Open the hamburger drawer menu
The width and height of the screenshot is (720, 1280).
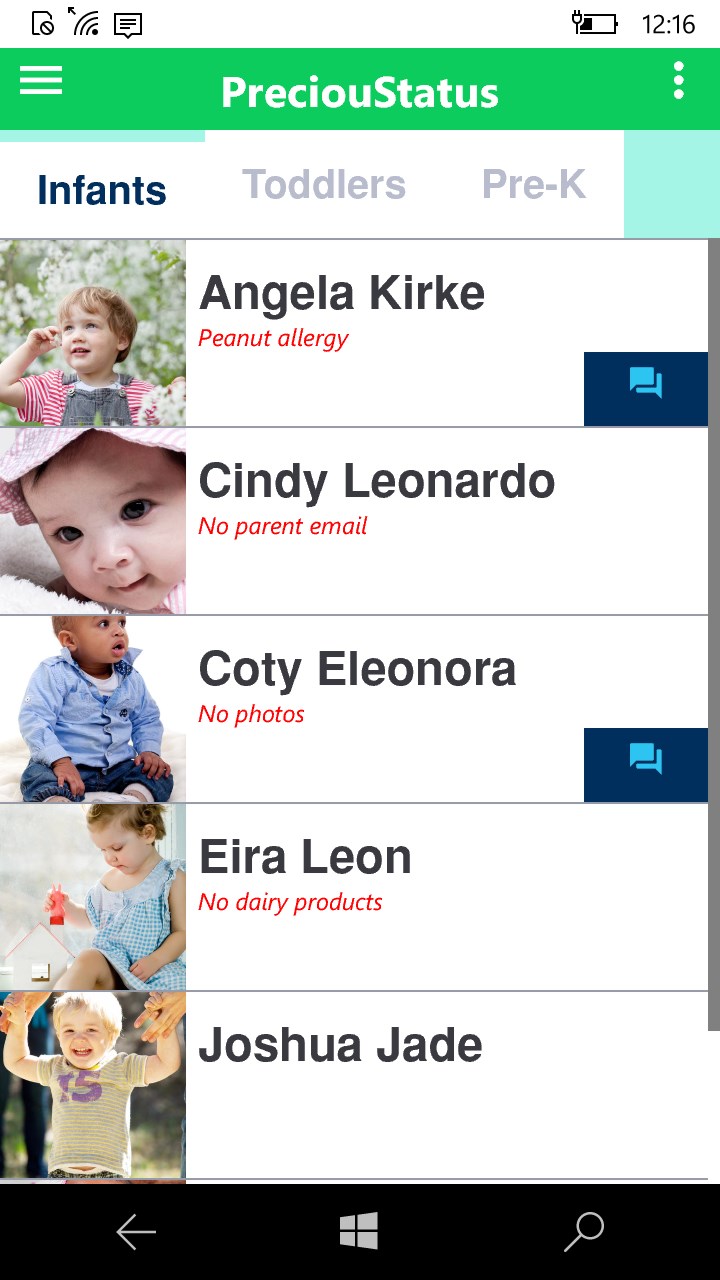coord(41,80)
